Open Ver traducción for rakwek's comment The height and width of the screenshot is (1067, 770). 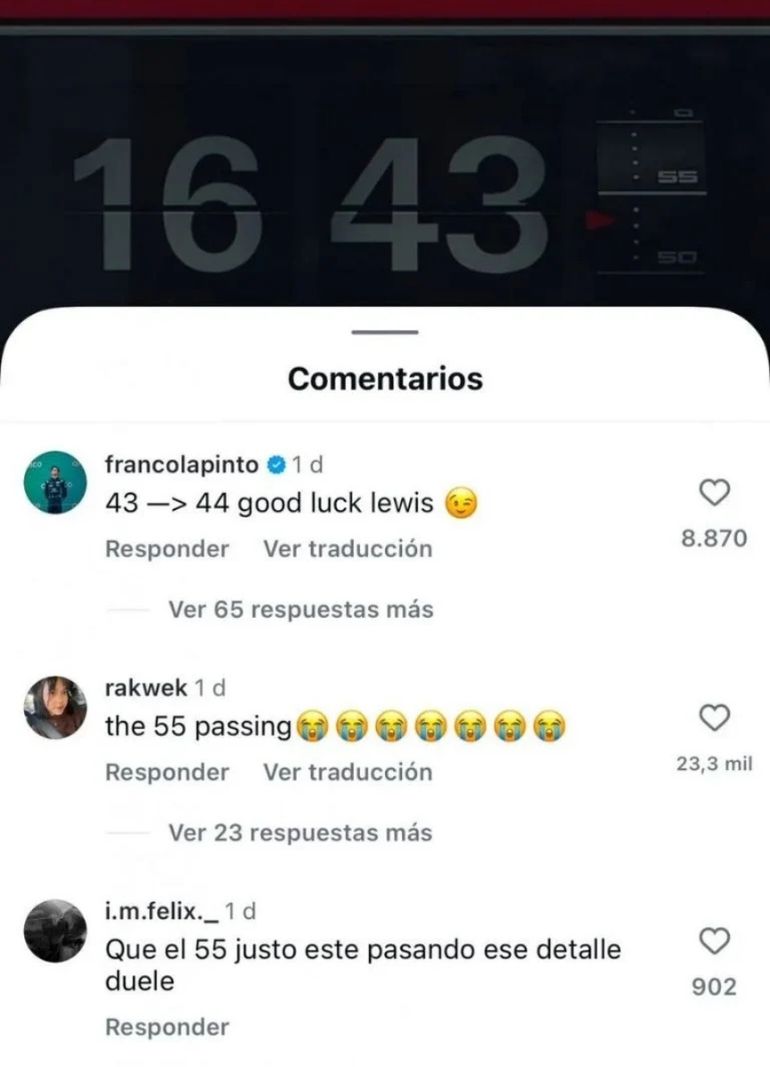(347, 772)
